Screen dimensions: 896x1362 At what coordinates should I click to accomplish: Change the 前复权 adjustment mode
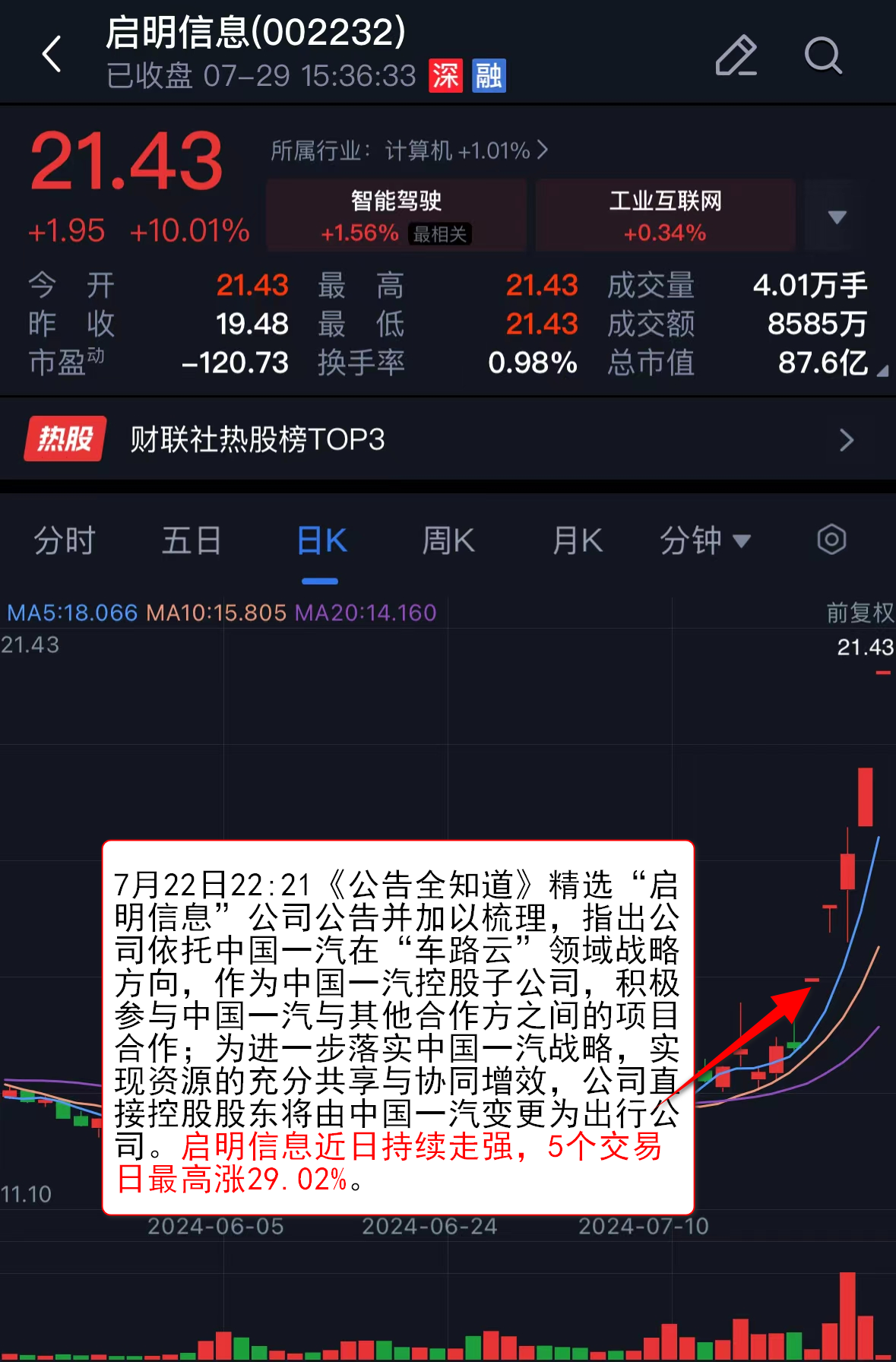pyautogui.click(x=860, y=613)
